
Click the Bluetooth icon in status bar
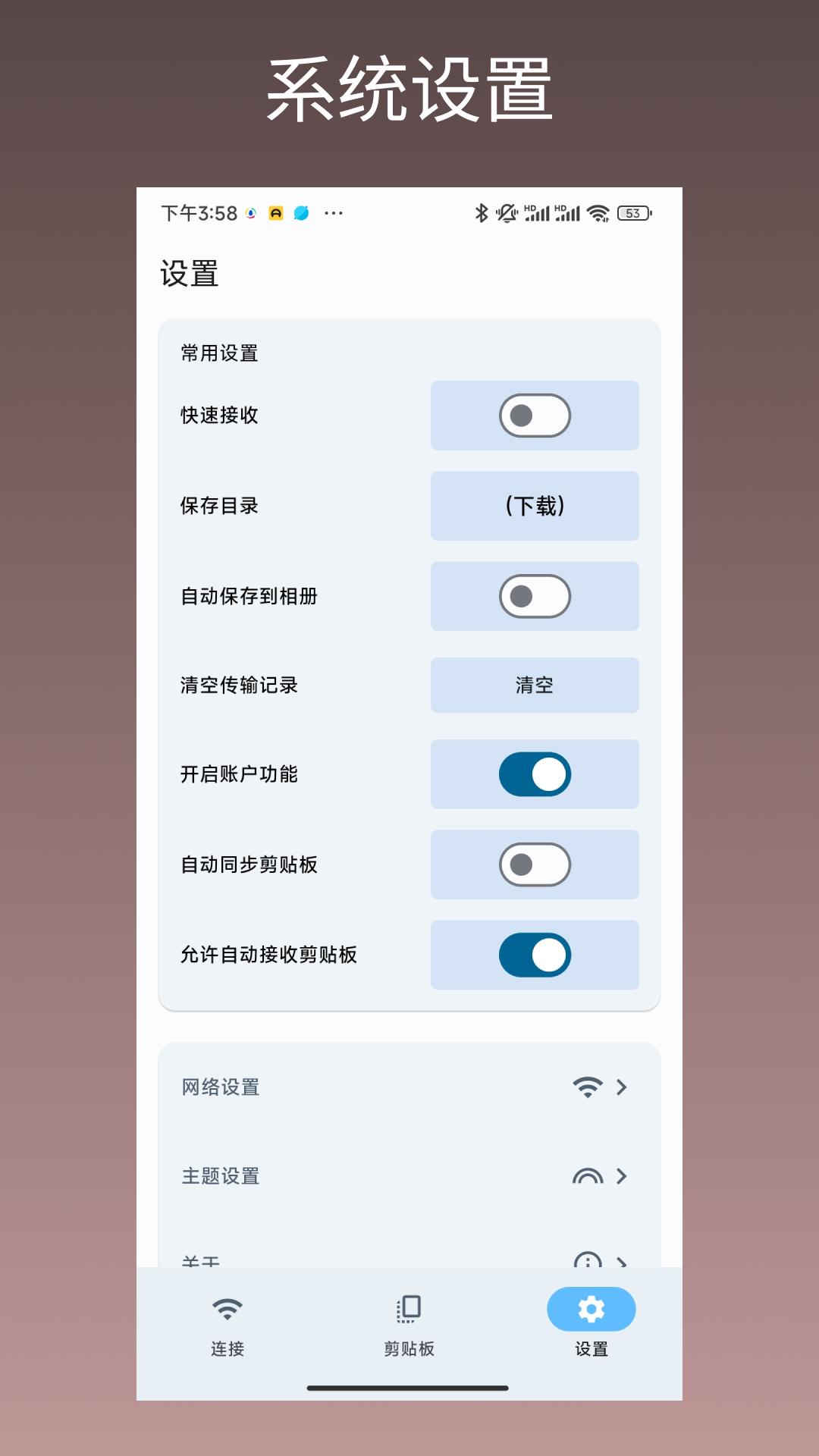point(481,213)
